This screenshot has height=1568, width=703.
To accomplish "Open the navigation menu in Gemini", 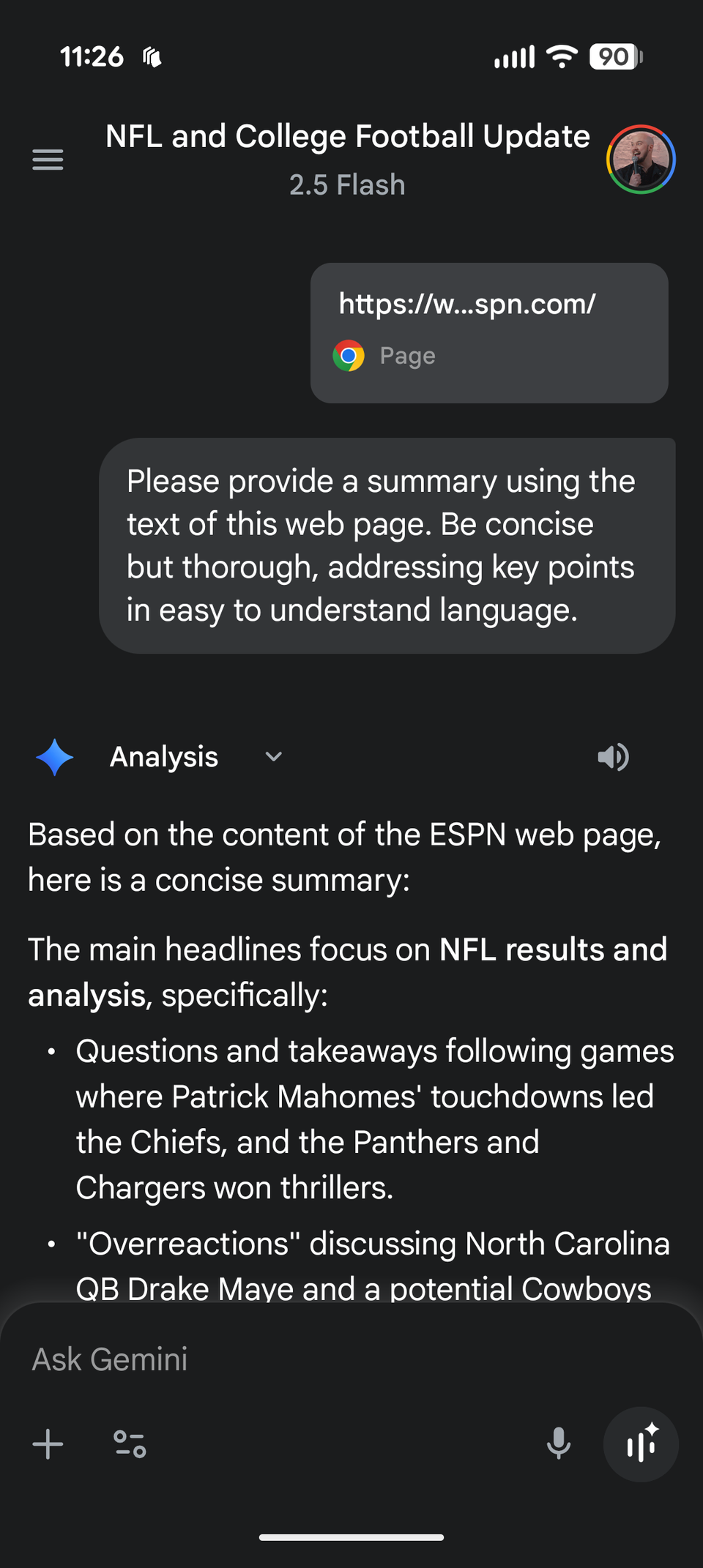I will pos(48,160).
